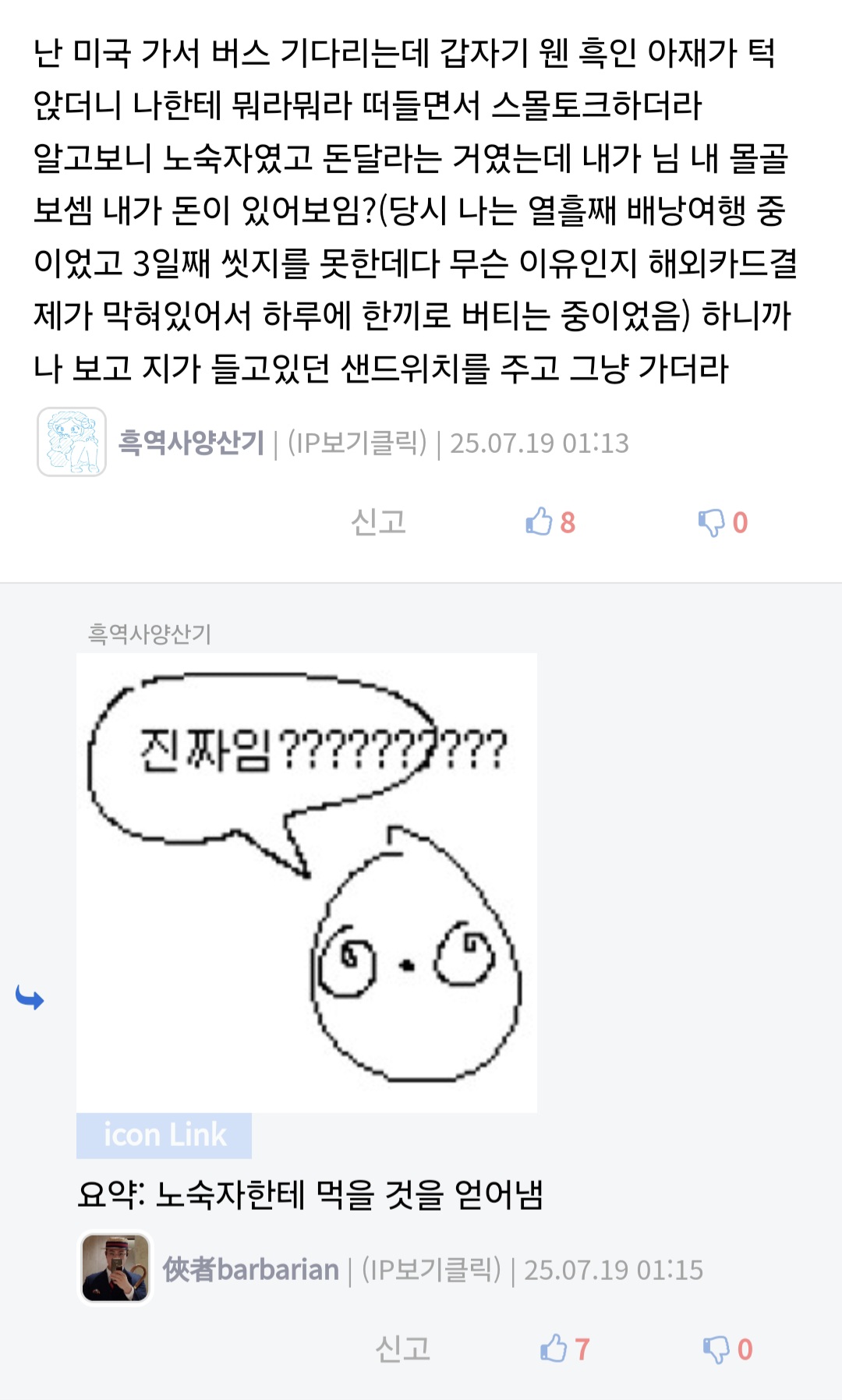The width and height of the screenshot is (842, 1400).
Task: Report the comment by 흑역사양산기
Action: (x=379, y=522)
